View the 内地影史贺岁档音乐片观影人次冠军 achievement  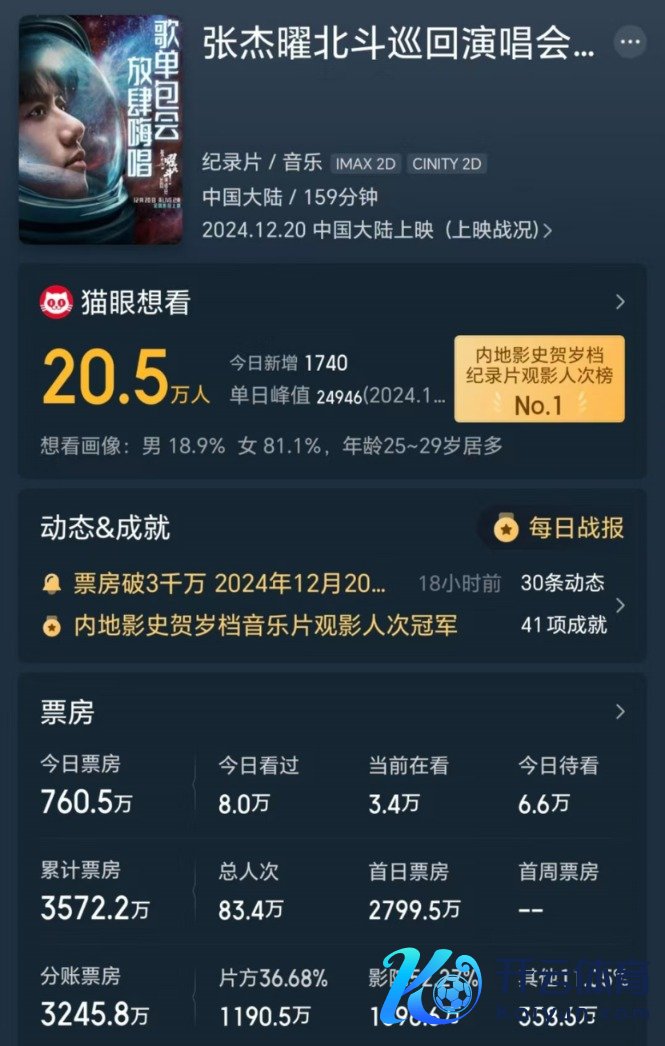(264, 626)
